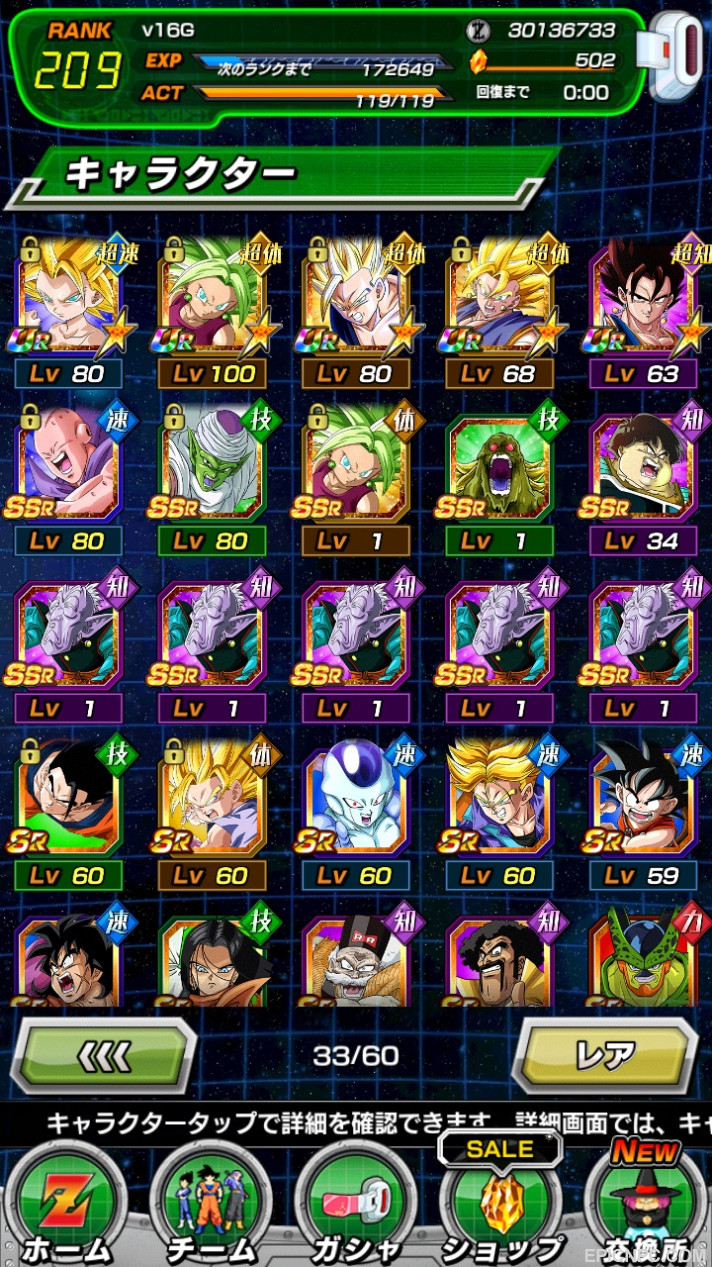The width and height of the screenshot is (712, 1267).
Task: Tap the back arrows button
Action: coord(104,1056)
